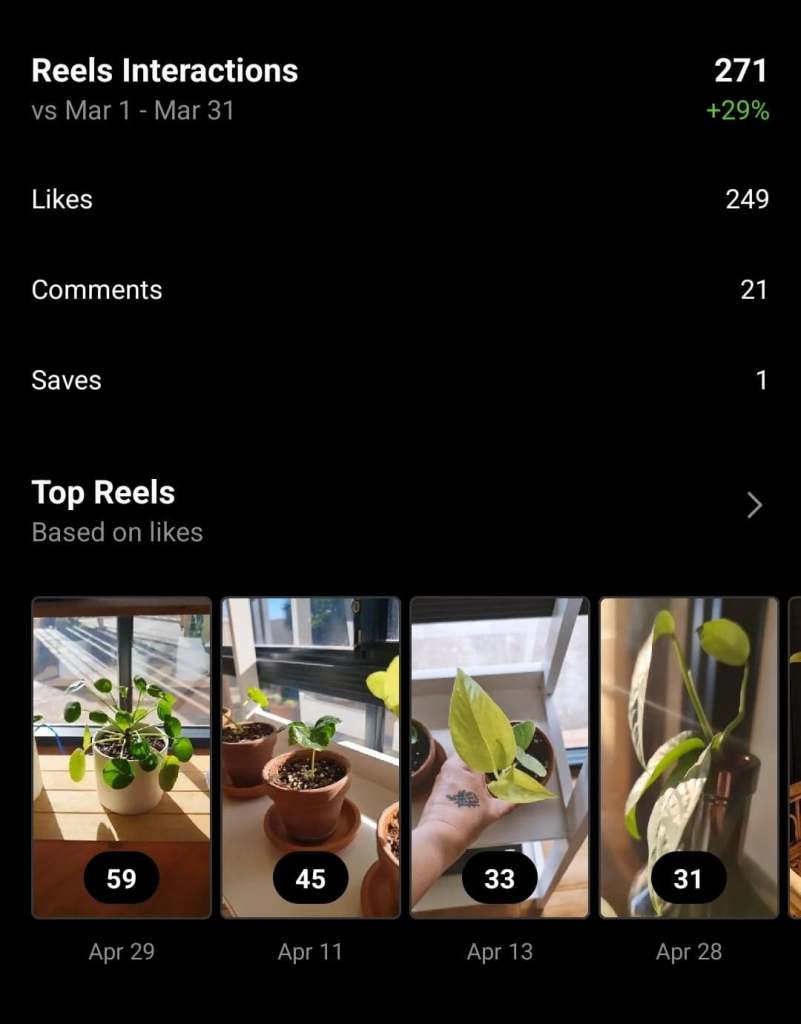View the Apr 13 reel with 33 likes

click(499, 757)
